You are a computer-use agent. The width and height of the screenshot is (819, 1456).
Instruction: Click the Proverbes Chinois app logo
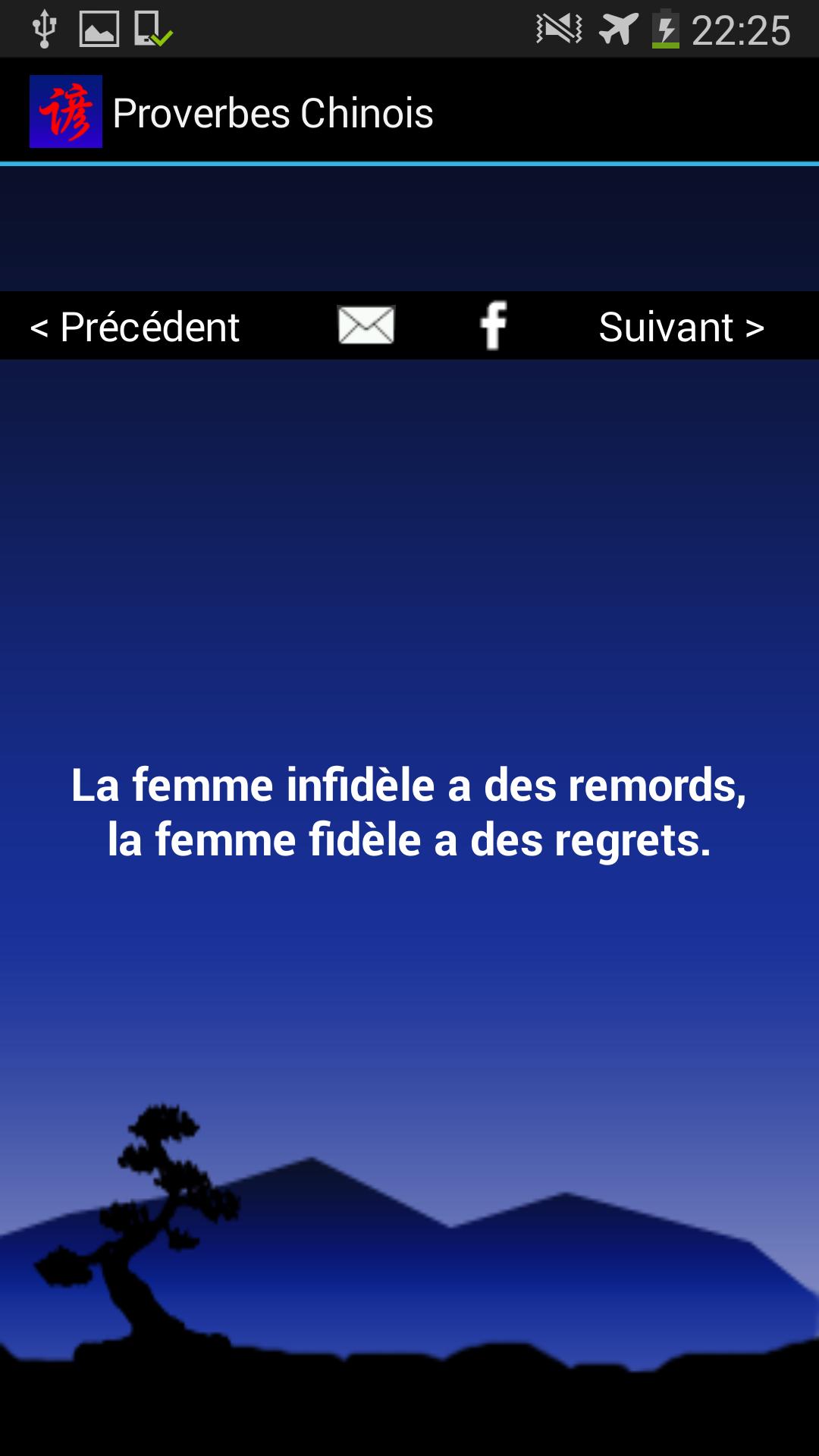click(x=67, y=111)
